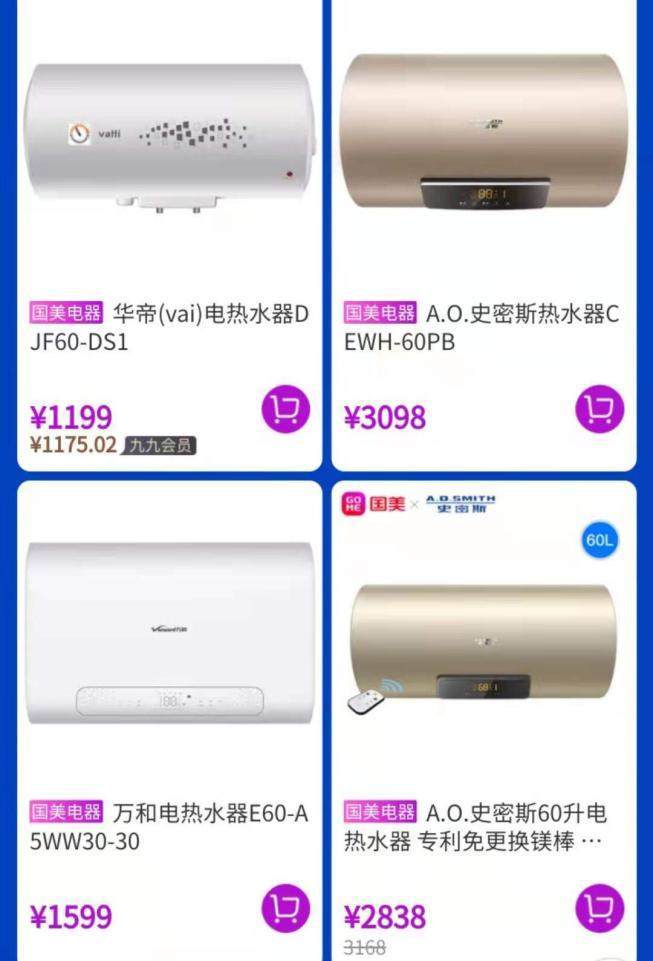Add 华帝 DJF60-DS1 water heater to cart
This screenshot has width=653, height=961.
pyautogui.click(x=286, y=409)
